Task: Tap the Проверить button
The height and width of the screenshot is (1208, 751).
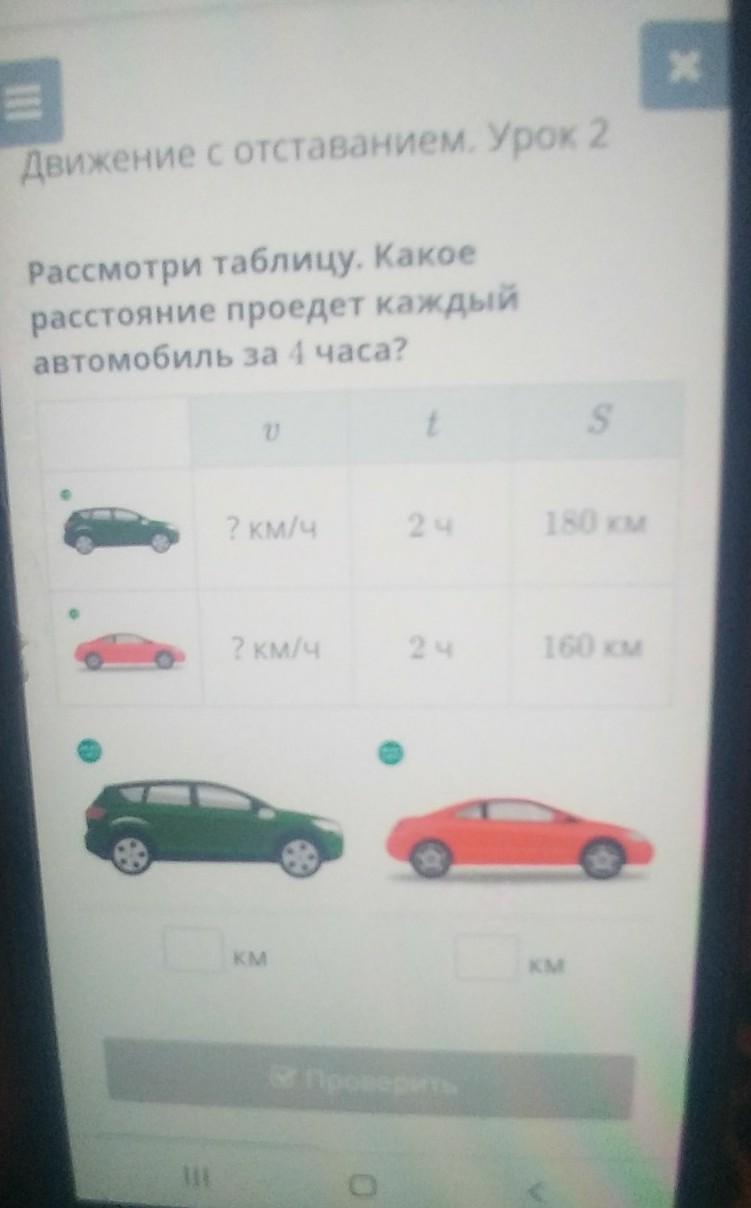Action: [x=369, y=1084]
